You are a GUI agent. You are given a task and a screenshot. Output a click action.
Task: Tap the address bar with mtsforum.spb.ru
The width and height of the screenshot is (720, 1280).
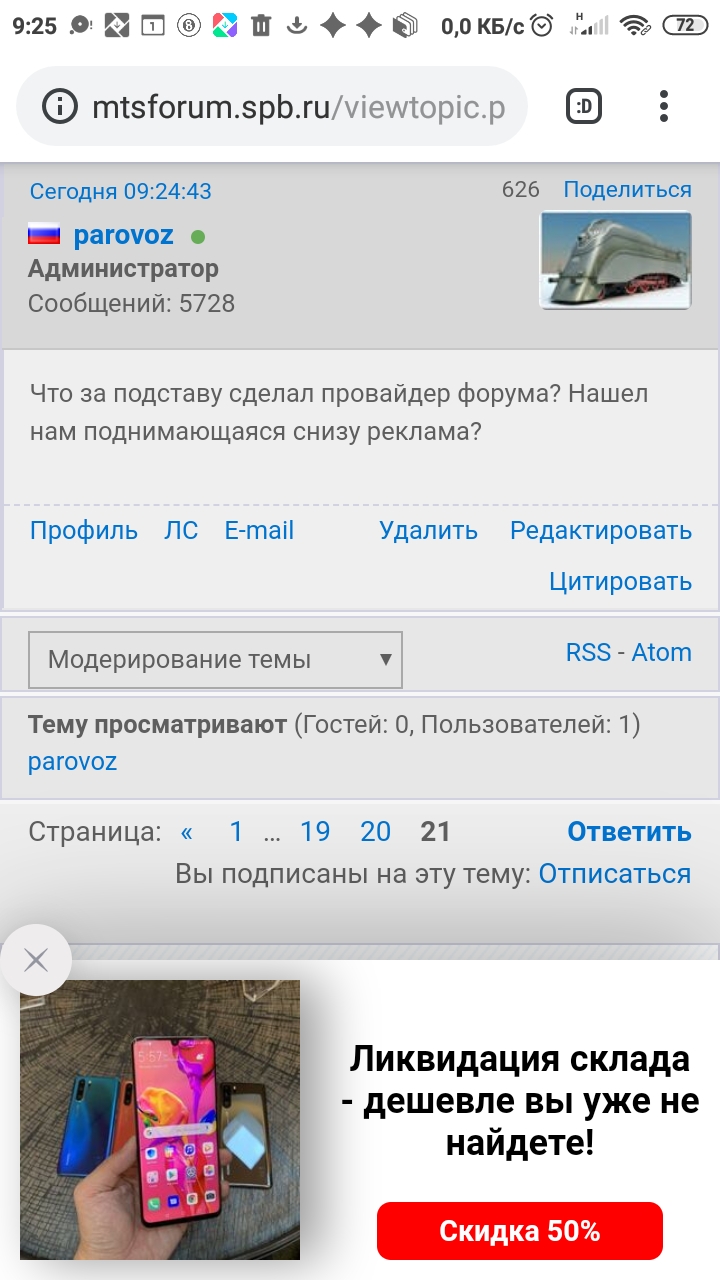coord(272,106)
